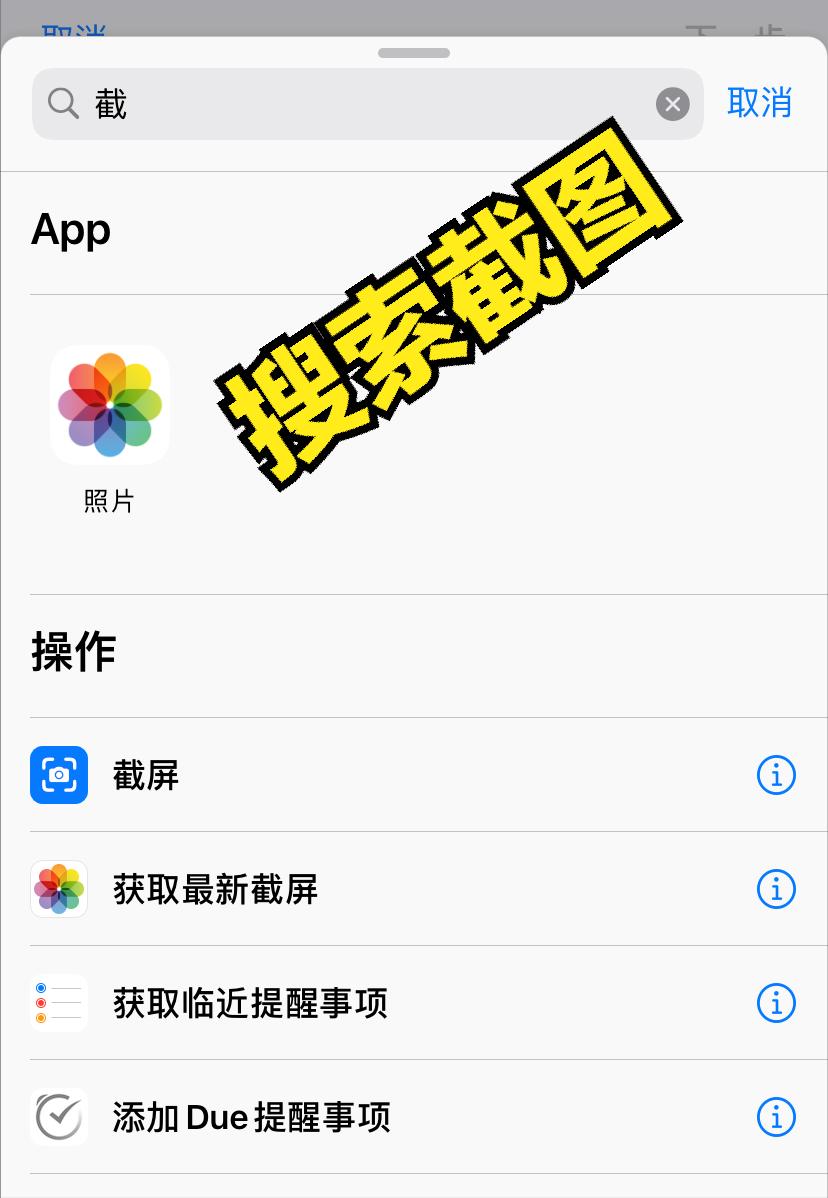Tap 取消 to dismiss the search
This screenshot has width=828, height=1198.
[x=759, y=103]
